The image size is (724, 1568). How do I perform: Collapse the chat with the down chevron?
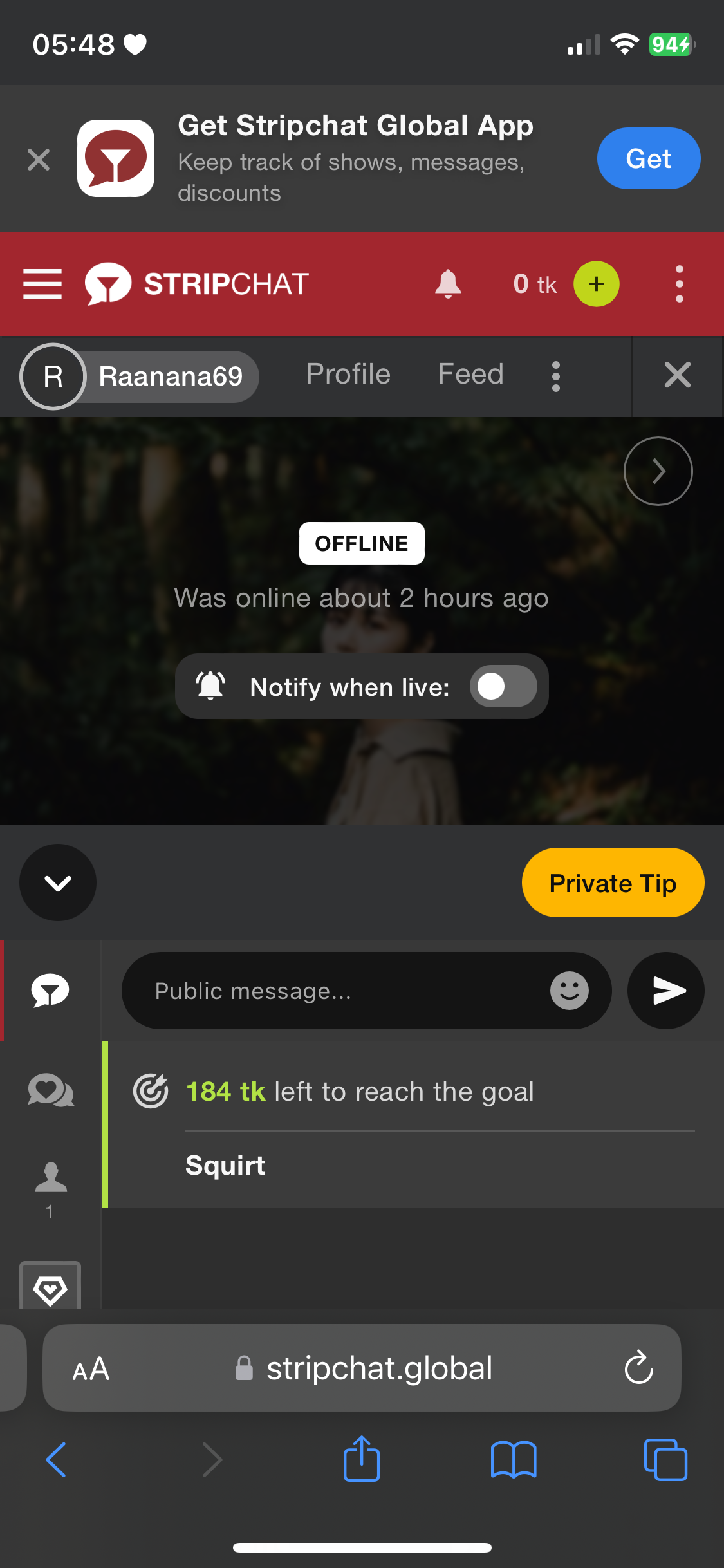(x=58, y=882)
